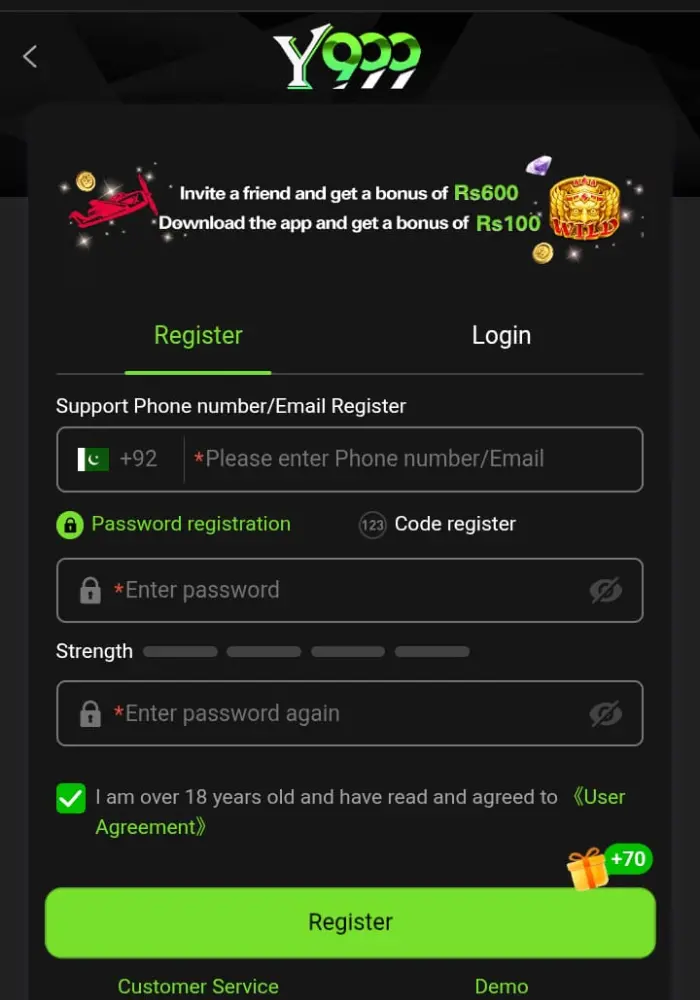Screen dimensions: 700x1000
Task: Open the Demo link
Action: pos(501,986)
